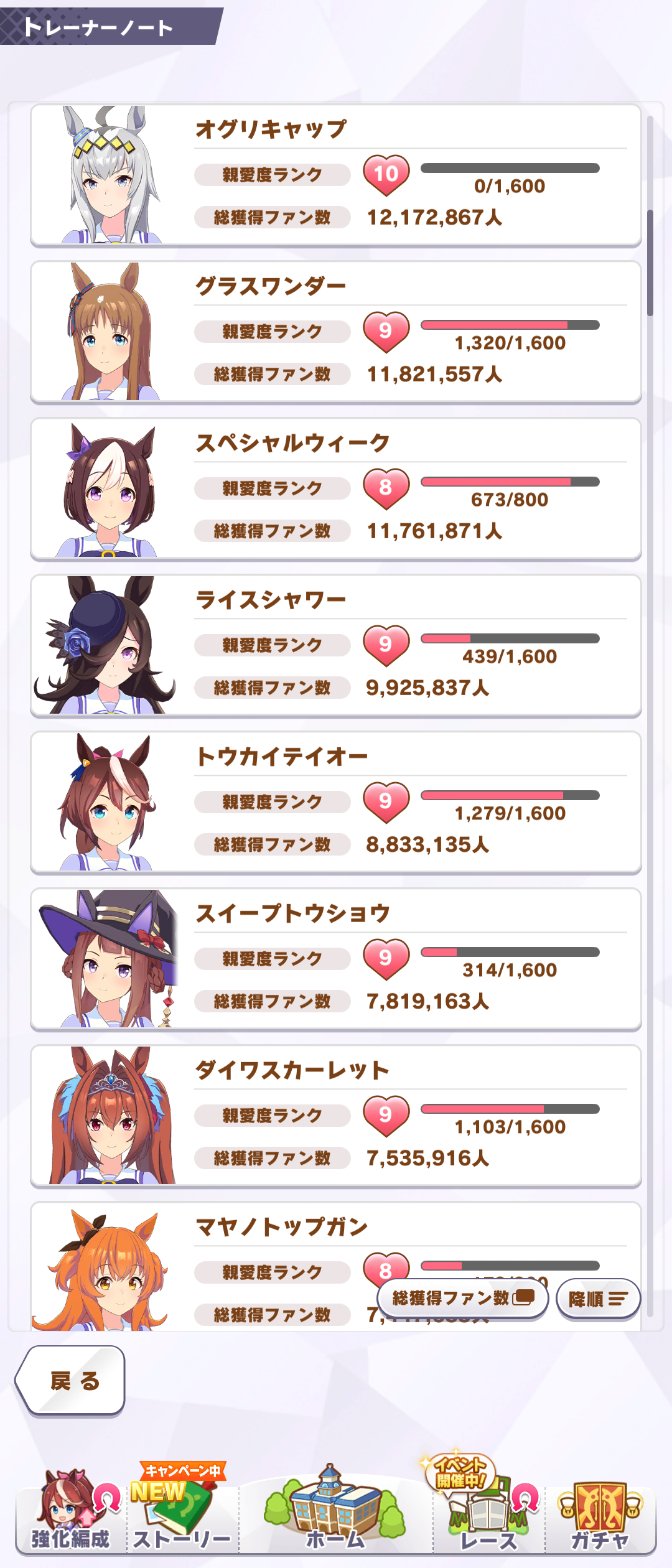Select the スイープトウショウ card
Screen dimensions: 672x1568
(x=336, y=959)
